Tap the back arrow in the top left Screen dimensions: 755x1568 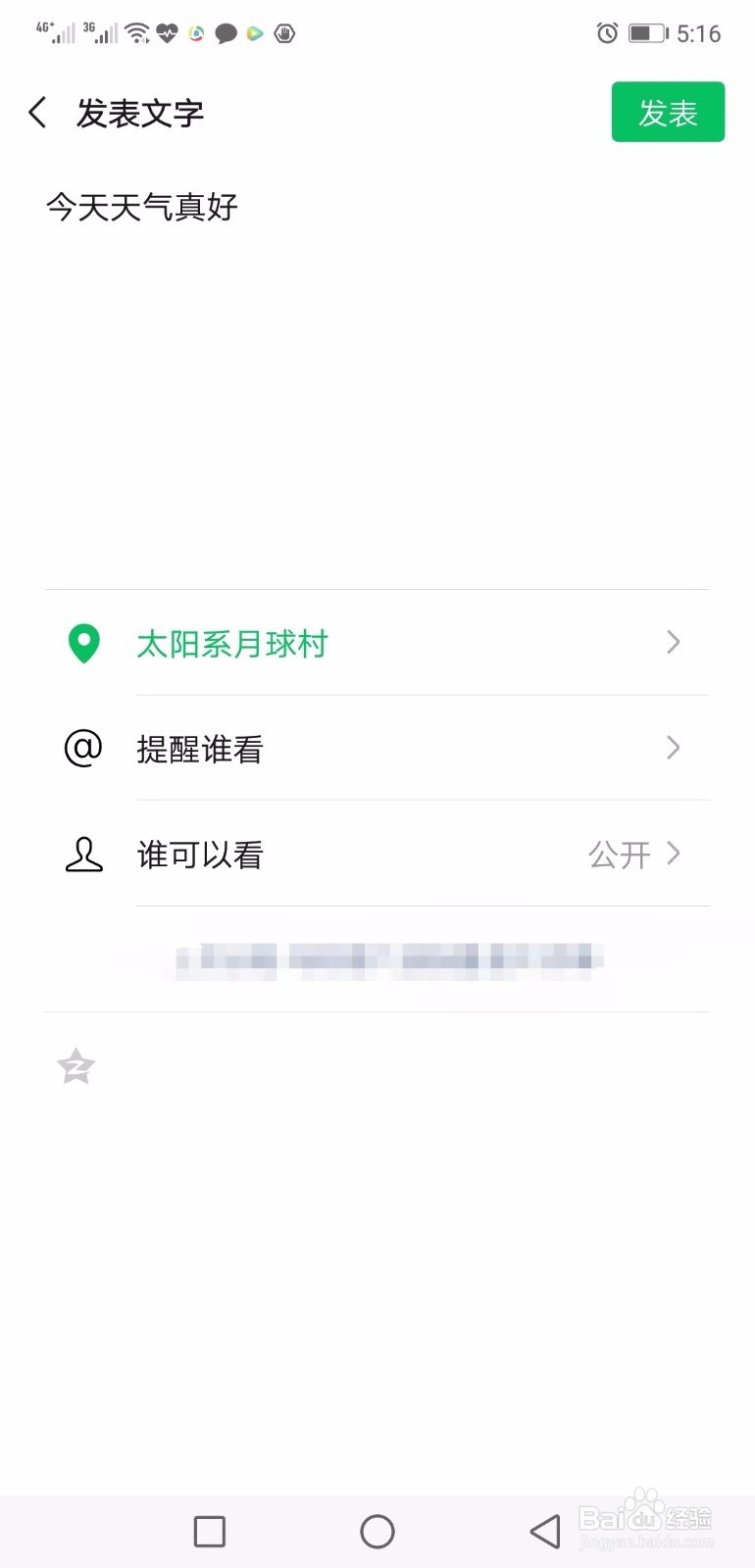point(36,112)
